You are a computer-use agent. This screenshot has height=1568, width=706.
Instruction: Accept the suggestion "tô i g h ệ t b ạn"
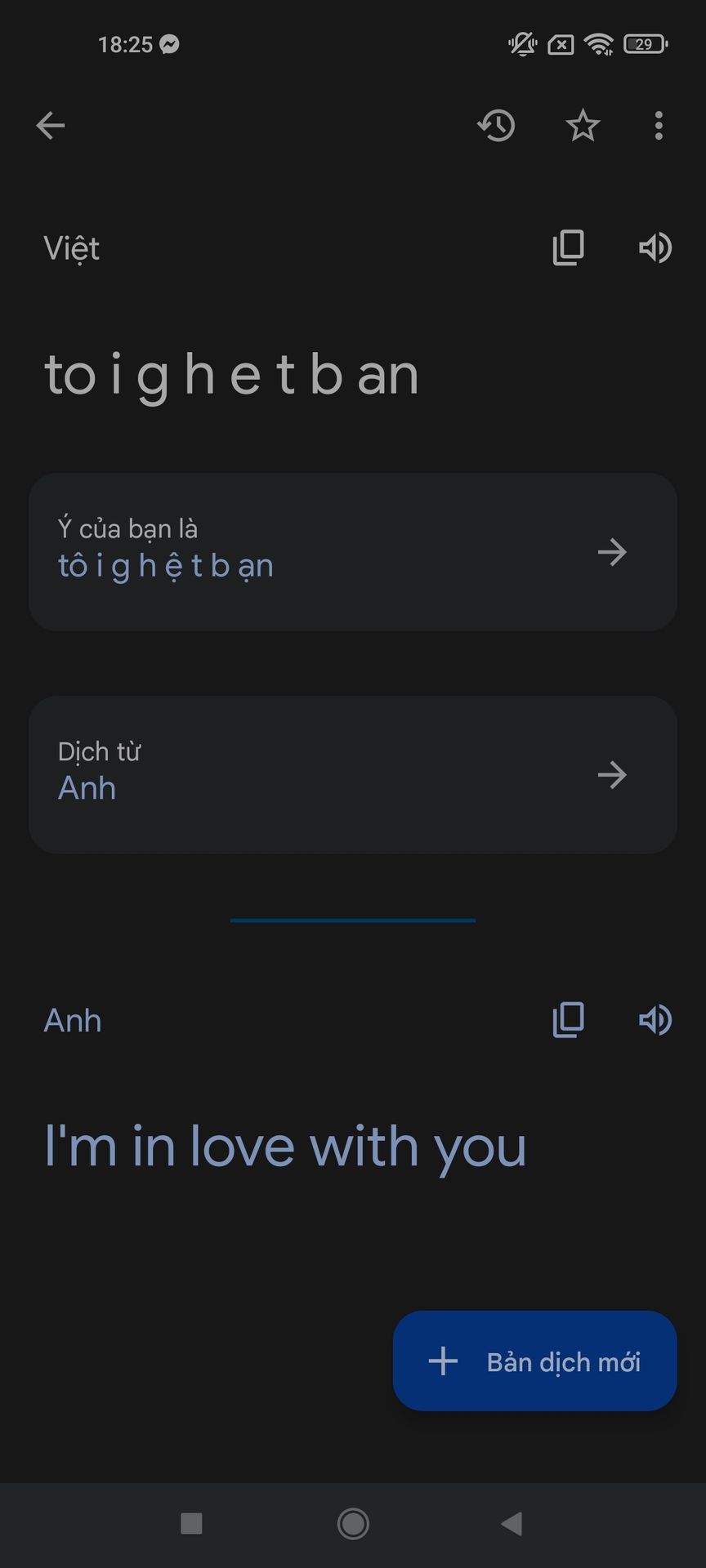point(353,552)
